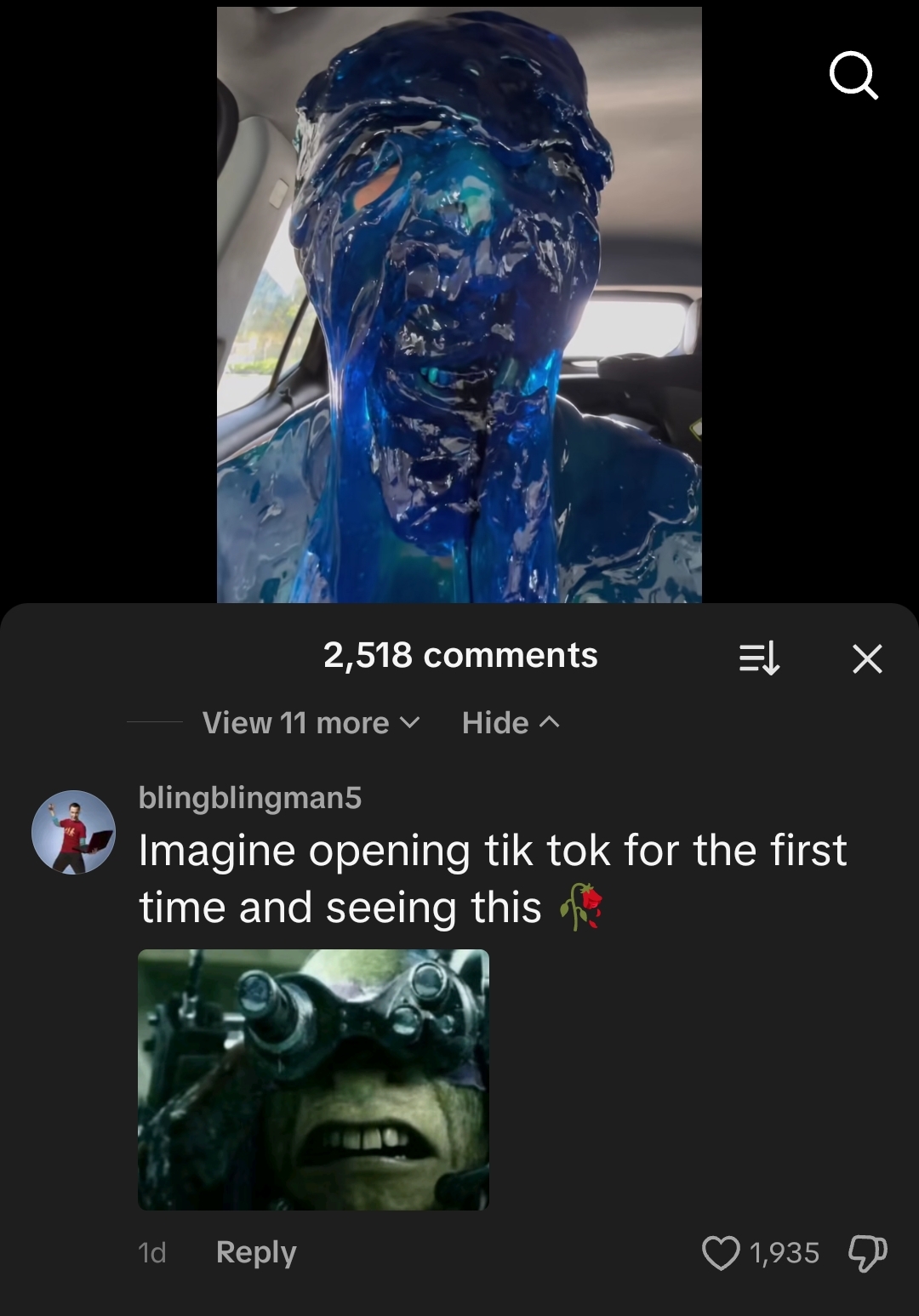
Task: Dislike blingblingman5's comment
Action: [x=867, y=1252]
